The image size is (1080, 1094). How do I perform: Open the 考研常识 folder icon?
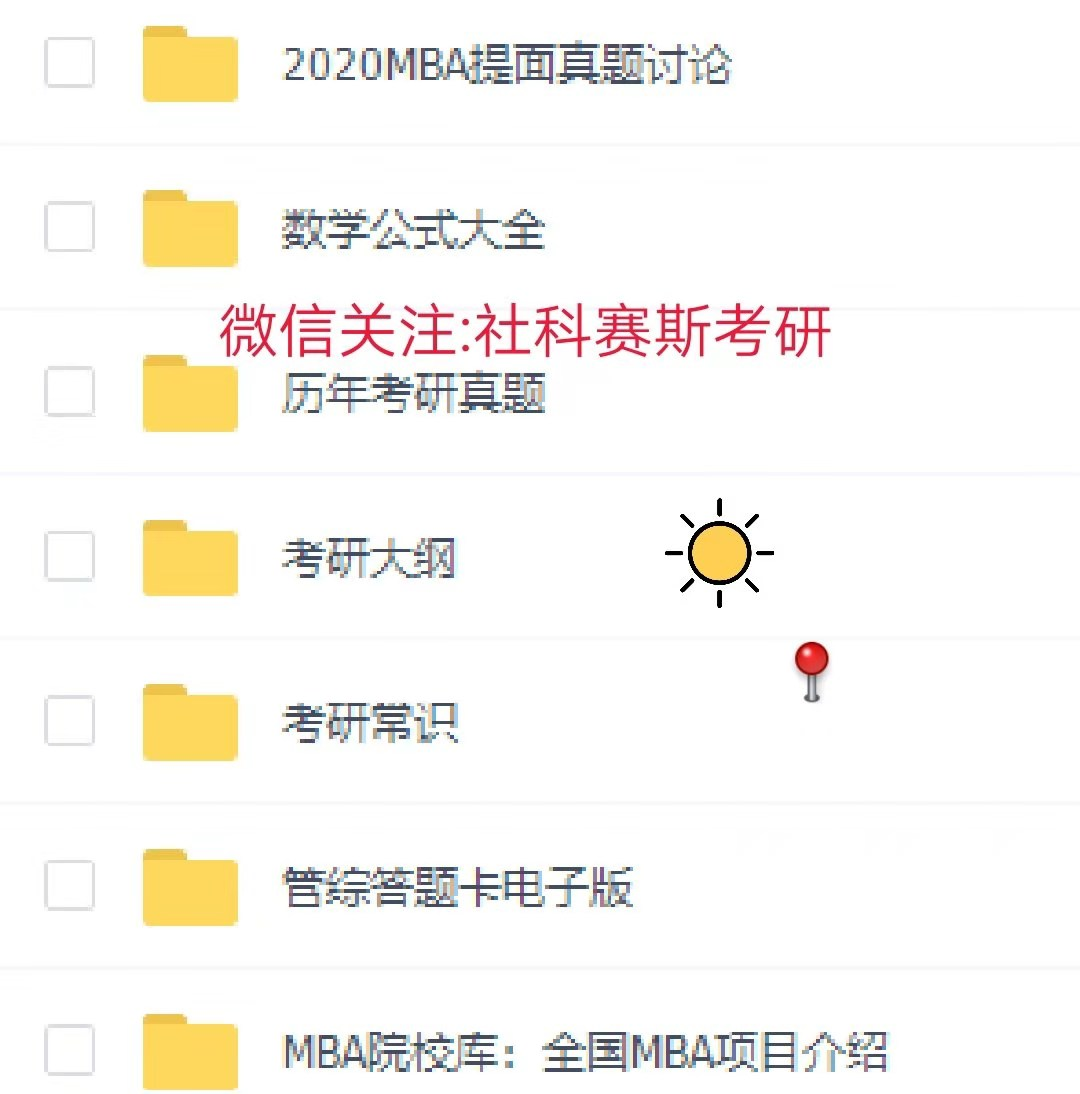[190, 723]
